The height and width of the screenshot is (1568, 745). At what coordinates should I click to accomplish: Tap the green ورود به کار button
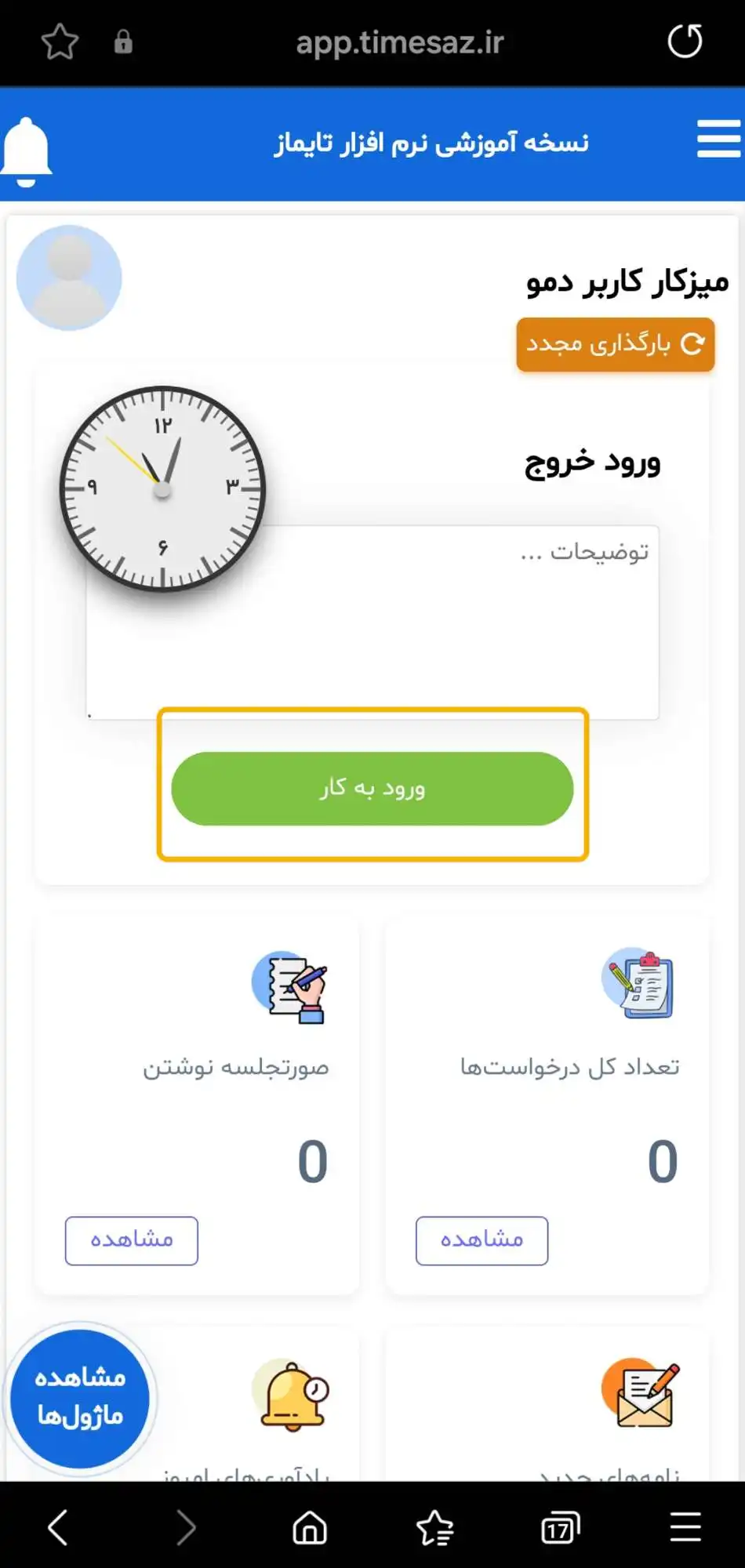372,788
